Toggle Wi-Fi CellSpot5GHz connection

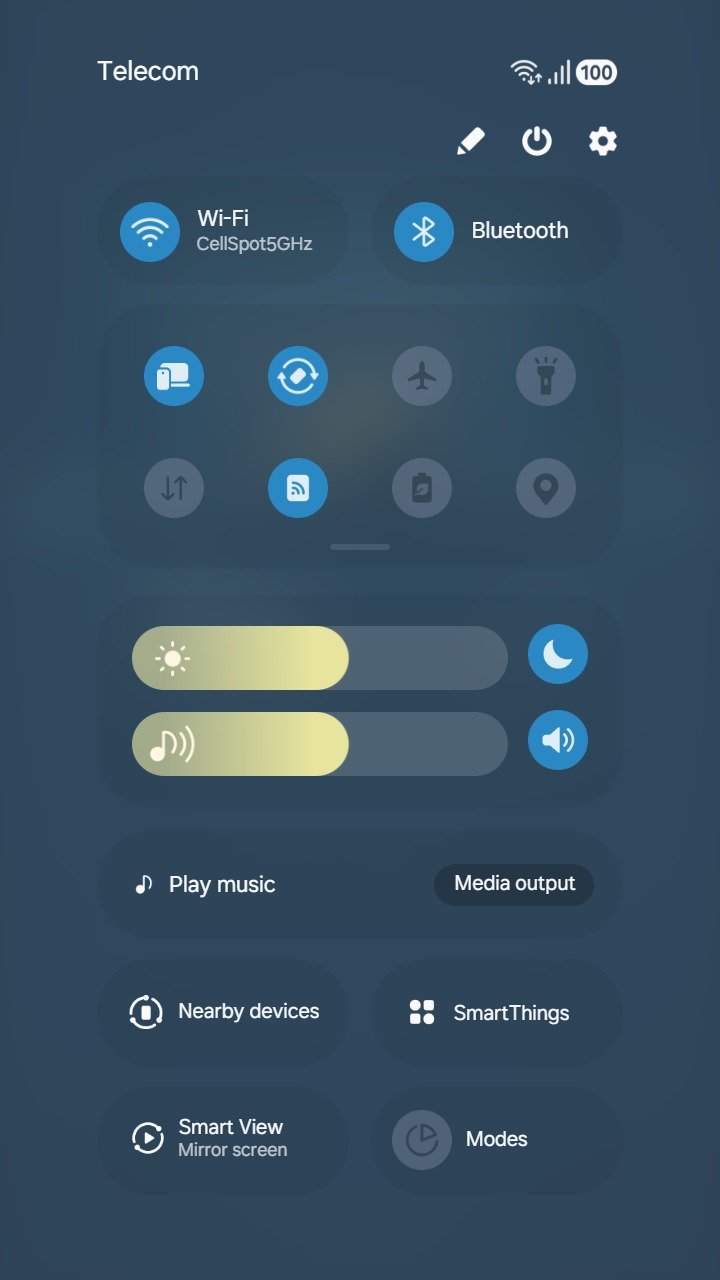tap(150, 231)
